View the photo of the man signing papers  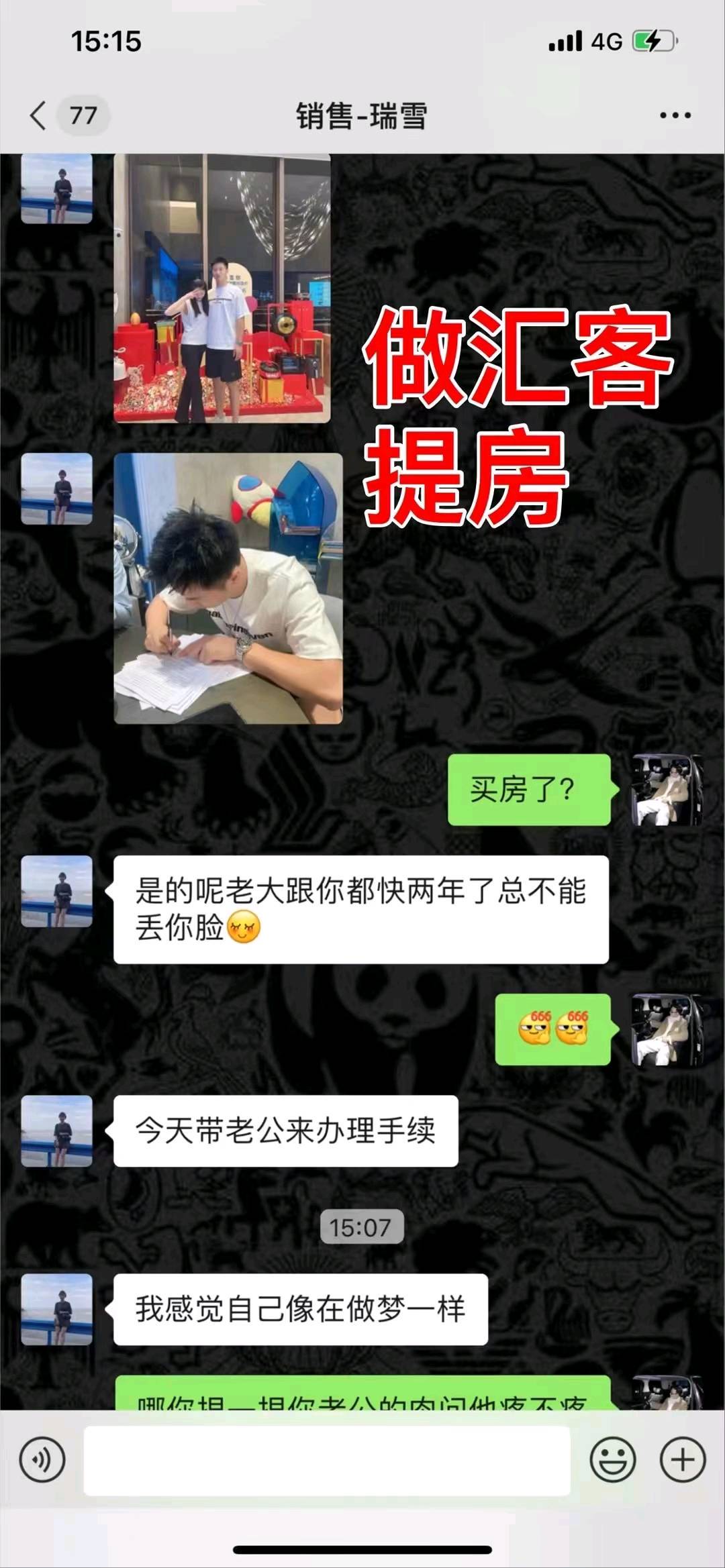[x=228, y=588]
